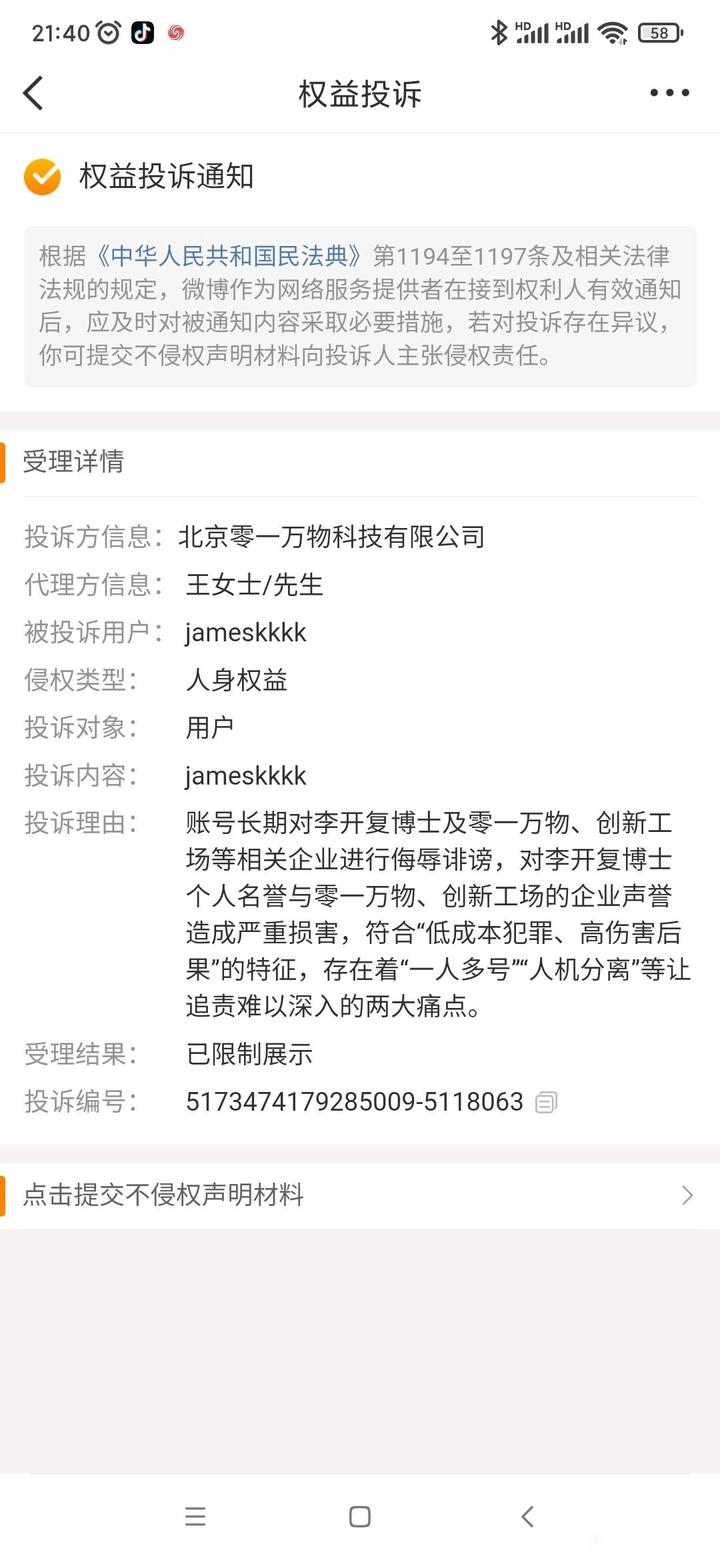The height and width of the screenshot is (1560, 720).
Task: Tap the battery indicator showing 58
Action: [x=659, y=33]
